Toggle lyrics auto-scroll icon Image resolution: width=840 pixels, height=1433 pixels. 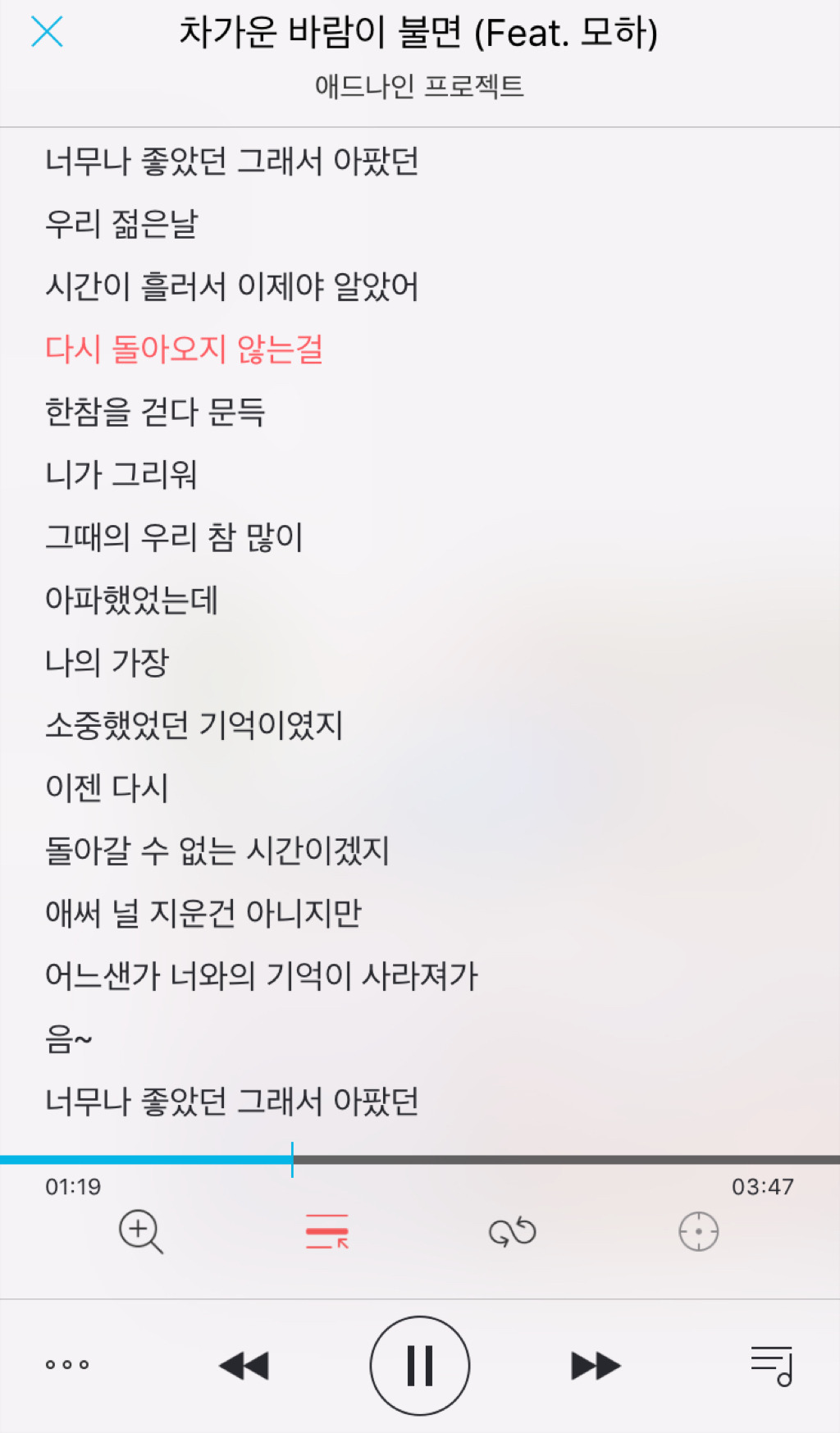327,1231
